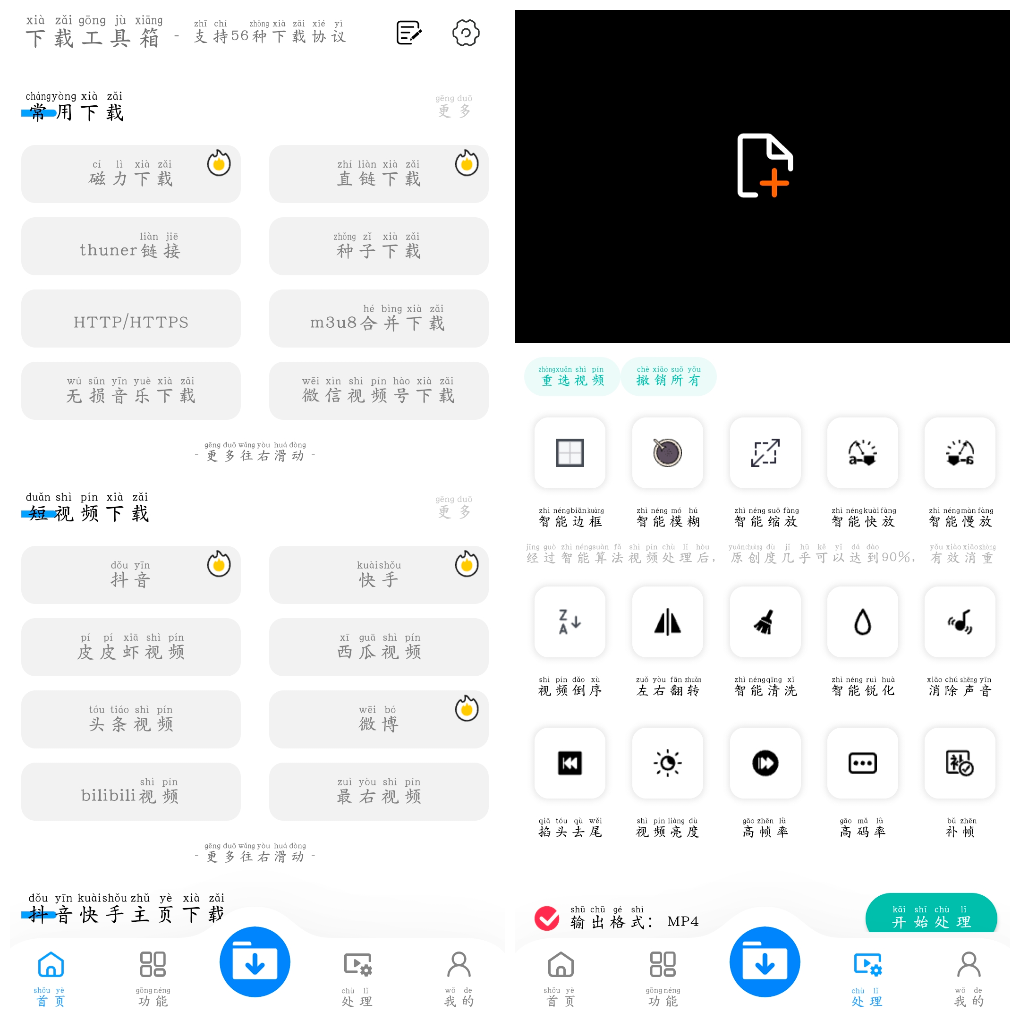Toggle the 输出格式 MP4 checkbox
This screenshot has height=1020, width=1020.
(547, 918)
